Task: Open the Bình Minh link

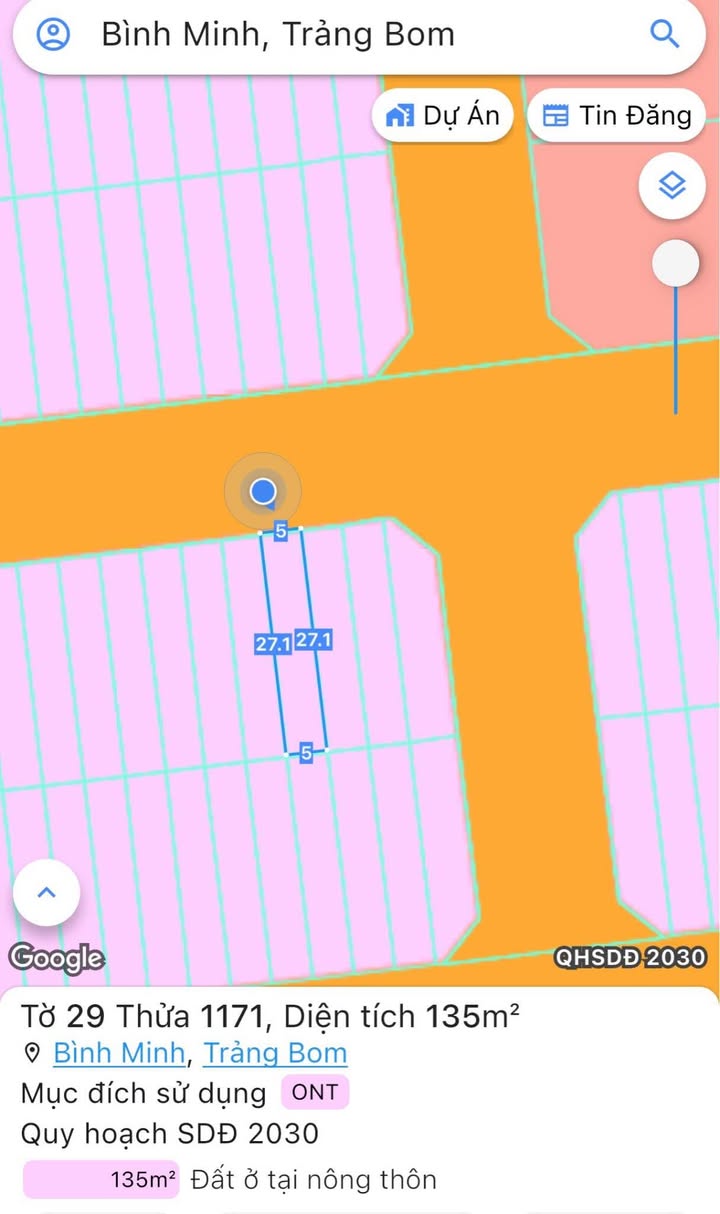Action: click(119, 1053)
